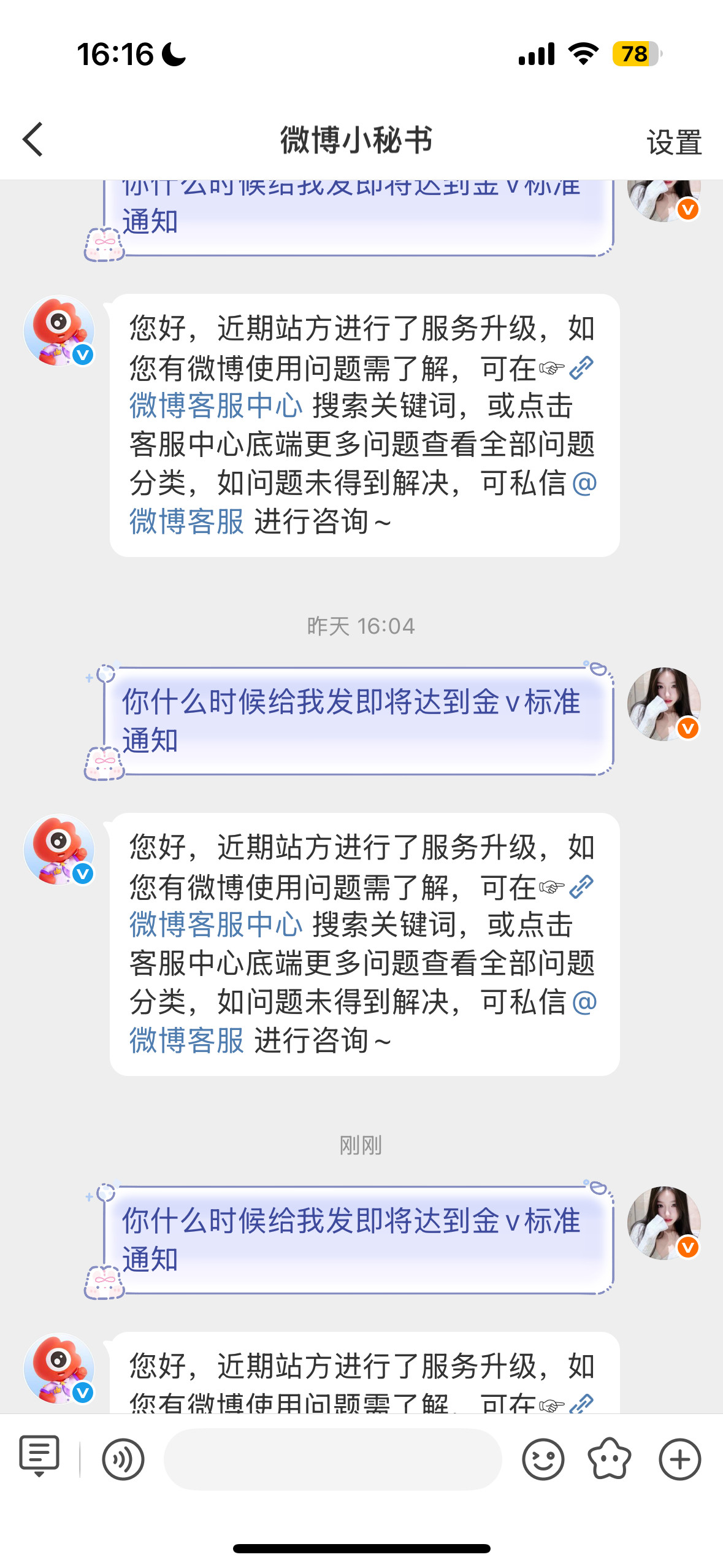Tap the 微博小秘书 chat title
This screenshot has width=723, height=1568.
(x=354, y=139)
